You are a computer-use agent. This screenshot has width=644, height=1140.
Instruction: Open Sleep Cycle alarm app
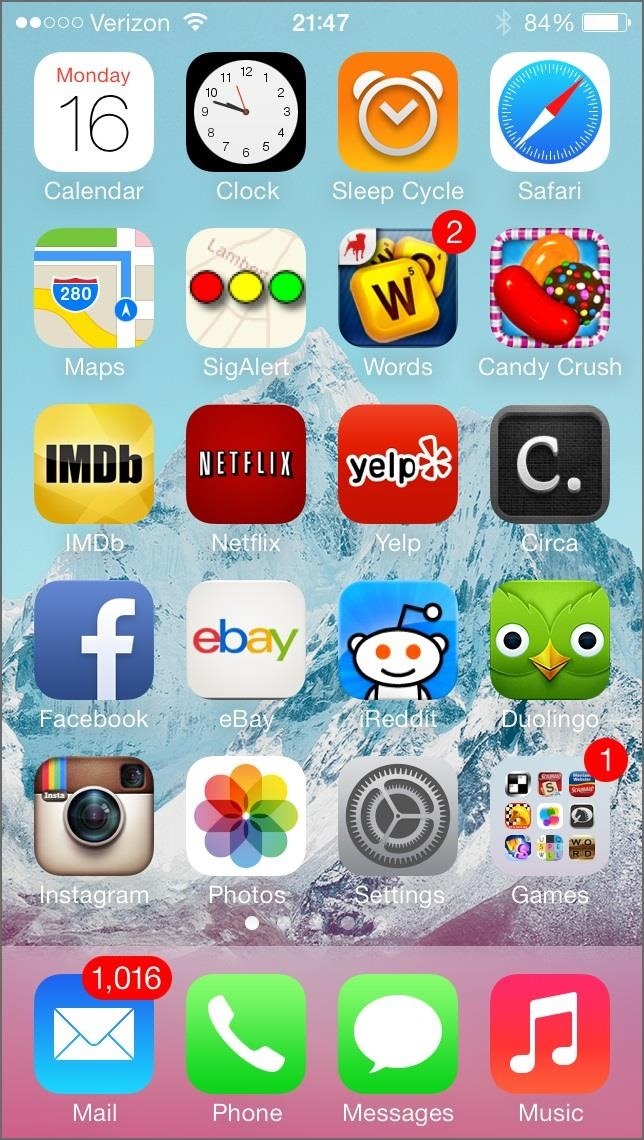(x=398, y=112)
